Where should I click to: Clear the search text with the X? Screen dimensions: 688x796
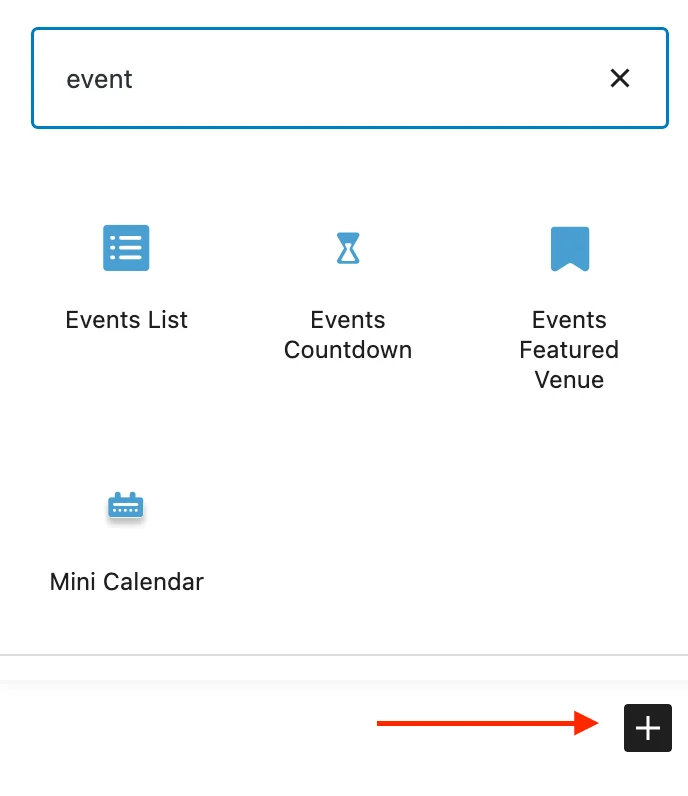(x=620, y=78)
